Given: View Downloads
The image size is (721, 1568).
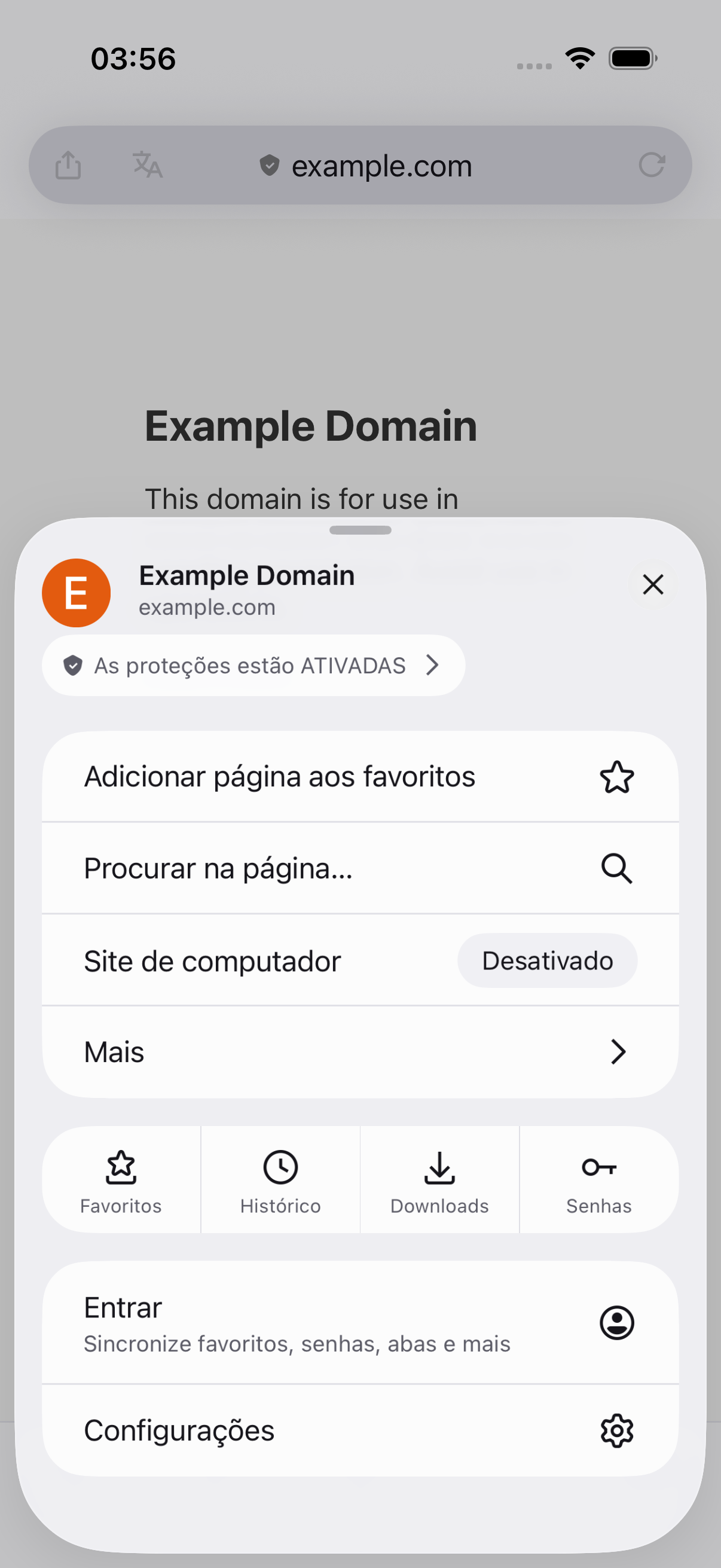Looking at the screenshot, I should click(439, 1180).
